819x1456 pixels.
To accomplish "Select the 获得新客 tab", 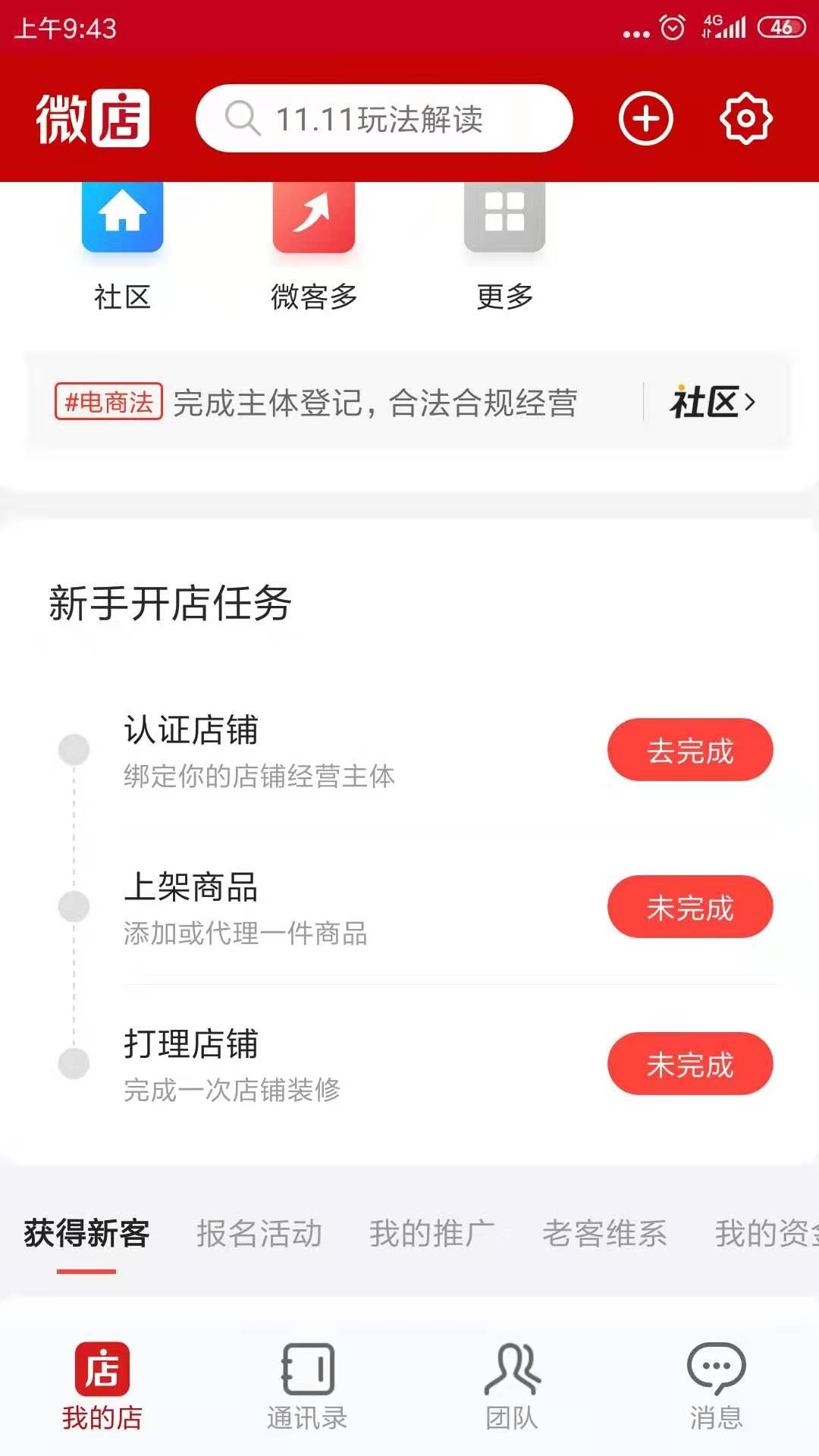I will click(86, 1234).
